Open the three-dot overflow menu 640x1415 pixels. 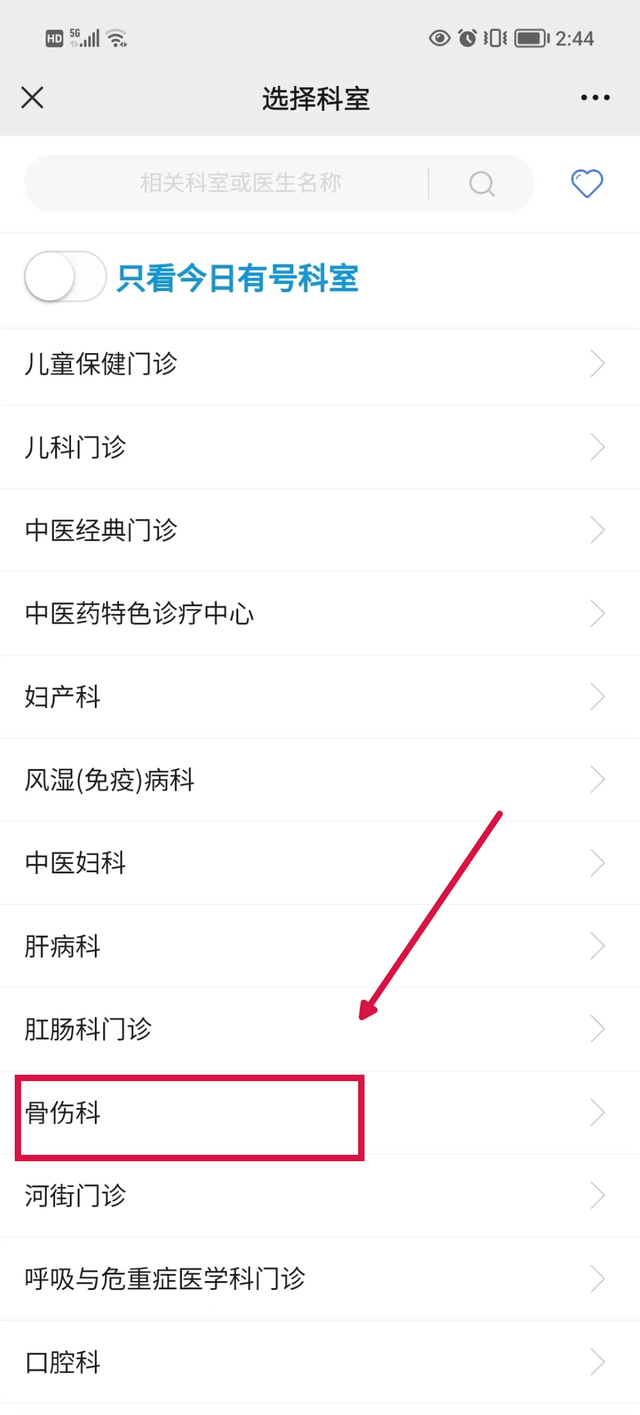point(595,98)
